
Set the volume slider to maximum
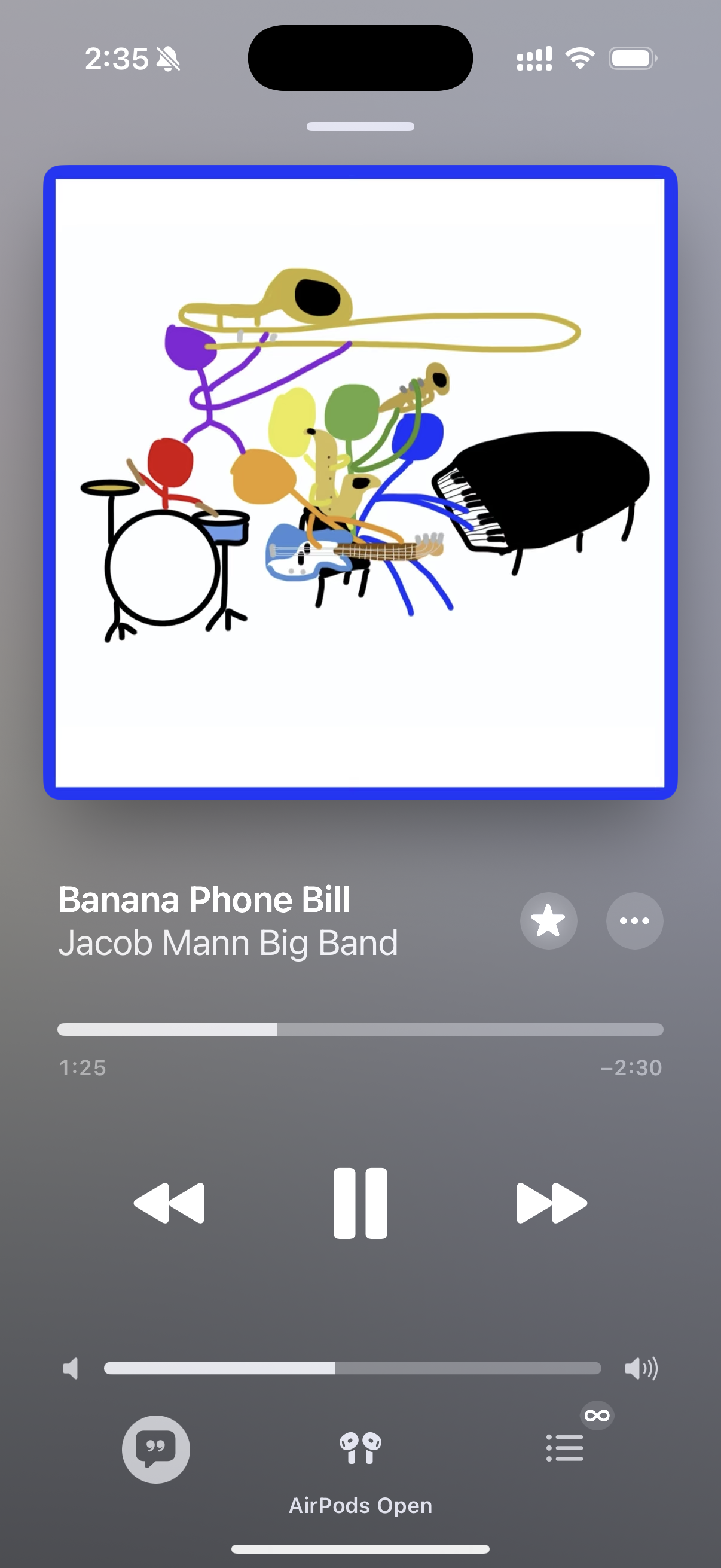pos(599,1368)
